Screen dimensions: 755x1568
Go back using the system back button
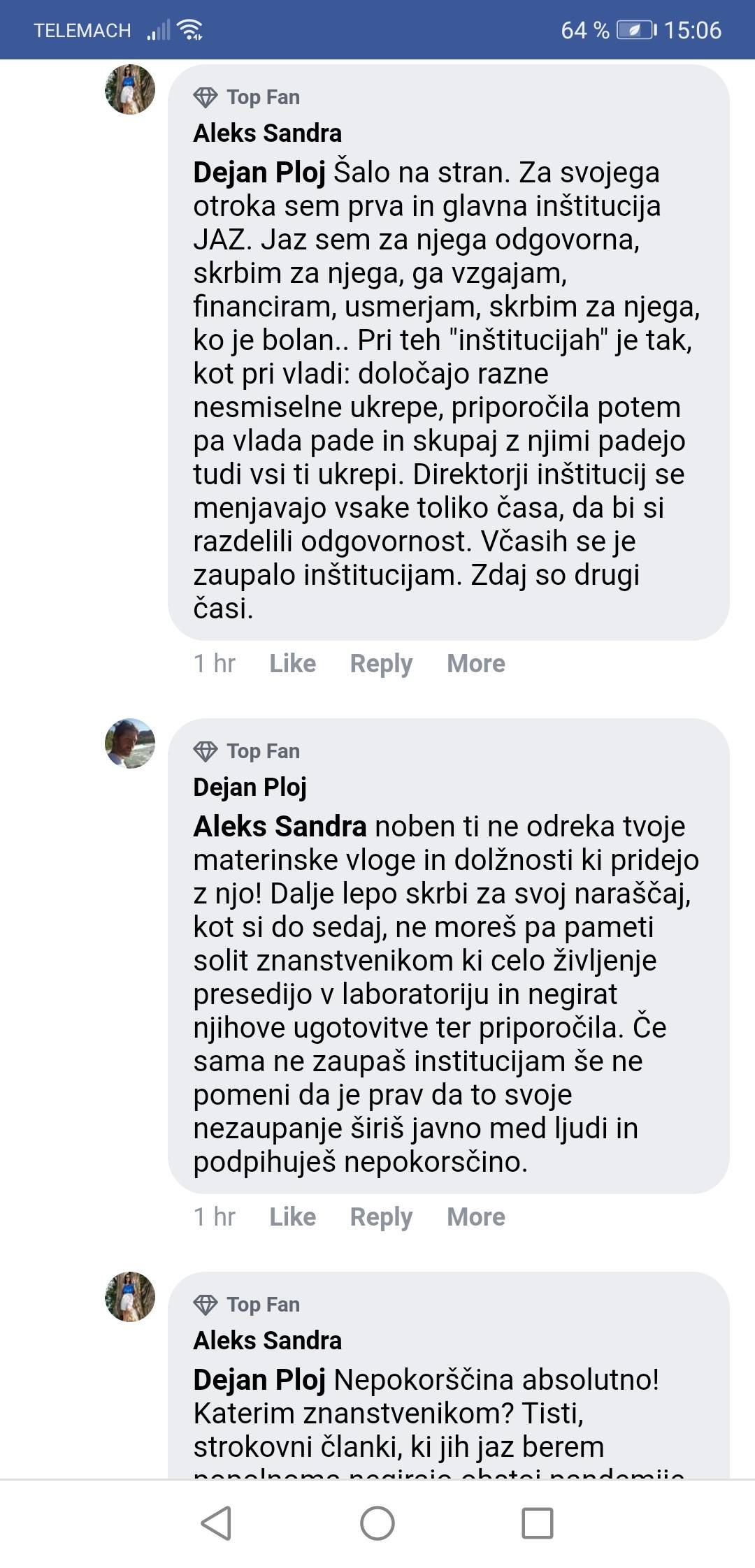pos(216,1523)
